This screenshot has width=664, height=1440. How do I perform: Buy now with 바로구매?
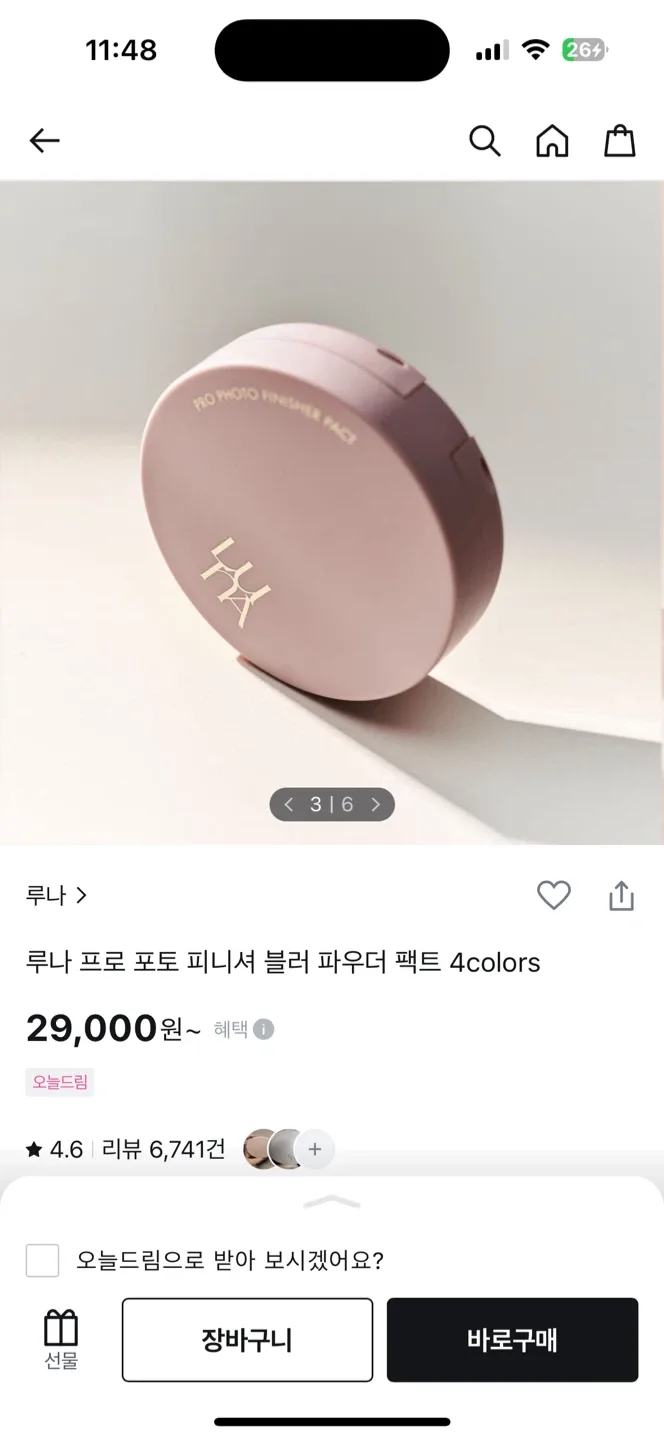click(512, 1340)
